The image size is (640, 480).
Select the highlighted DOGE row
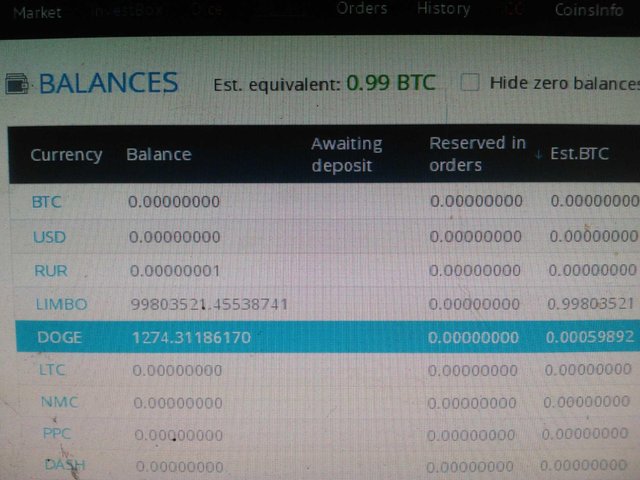point(59,338)
